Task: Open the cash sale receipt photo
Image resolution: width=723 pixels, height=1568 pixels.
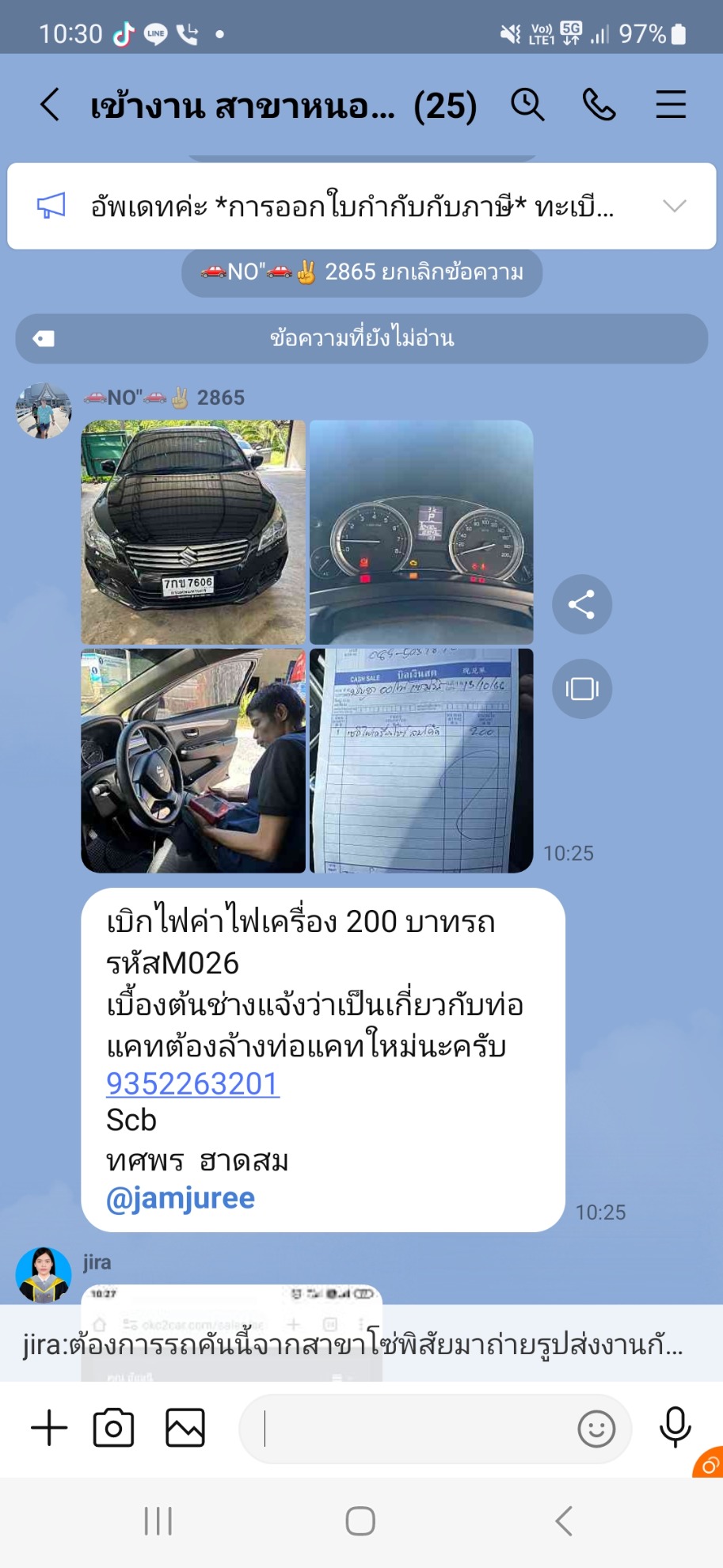Action: [421, 760]
